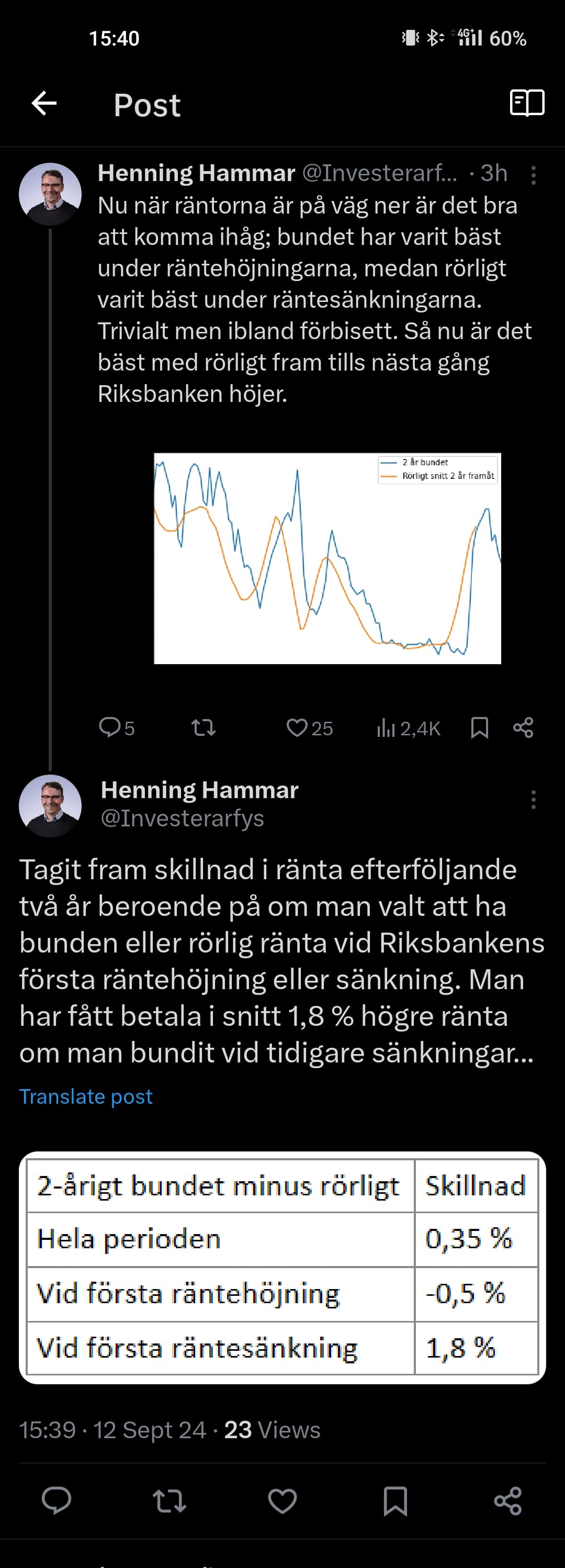
Task: Like the main post
Action: (x=282, y=1500)
